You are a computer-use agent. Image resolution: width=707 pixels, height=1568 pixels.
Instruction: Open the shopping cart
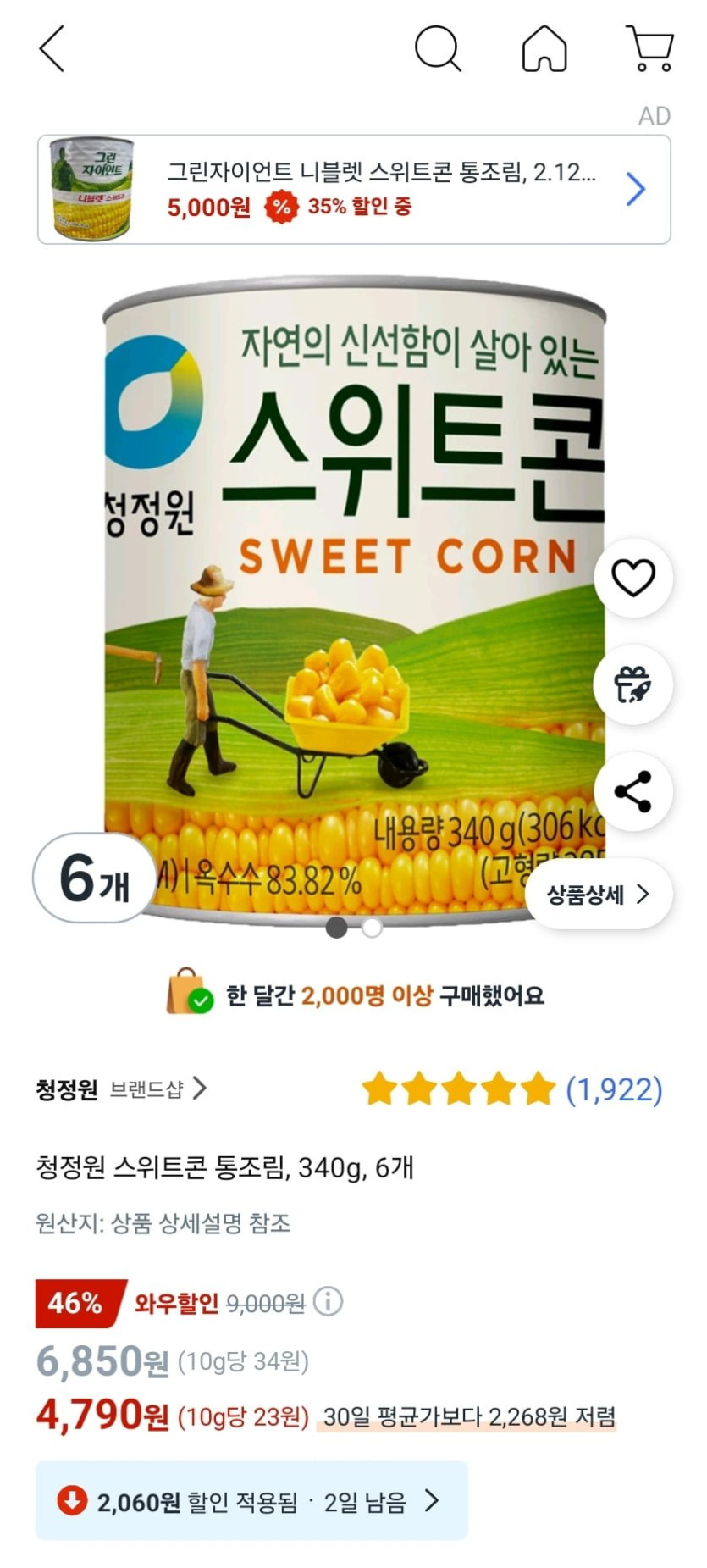coord(649,49)
